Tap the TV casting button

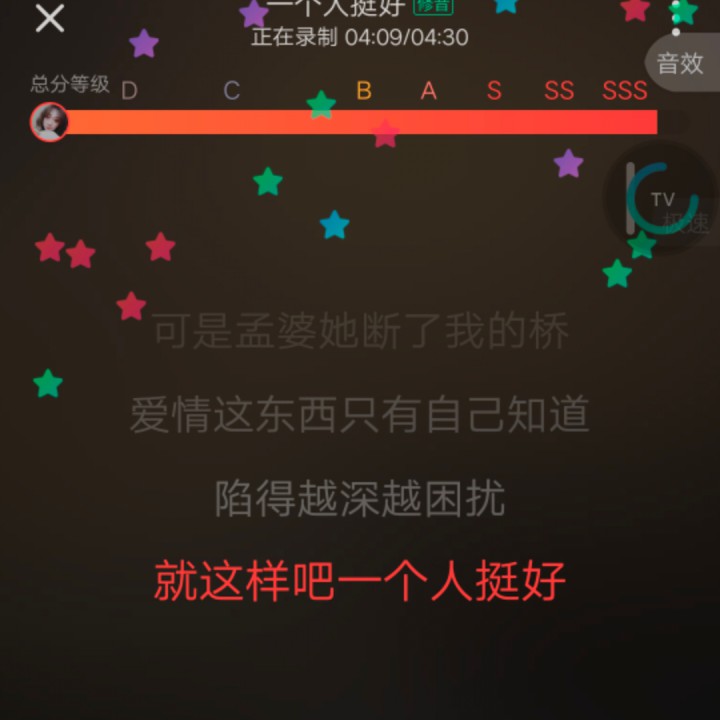tap(663, 199)
